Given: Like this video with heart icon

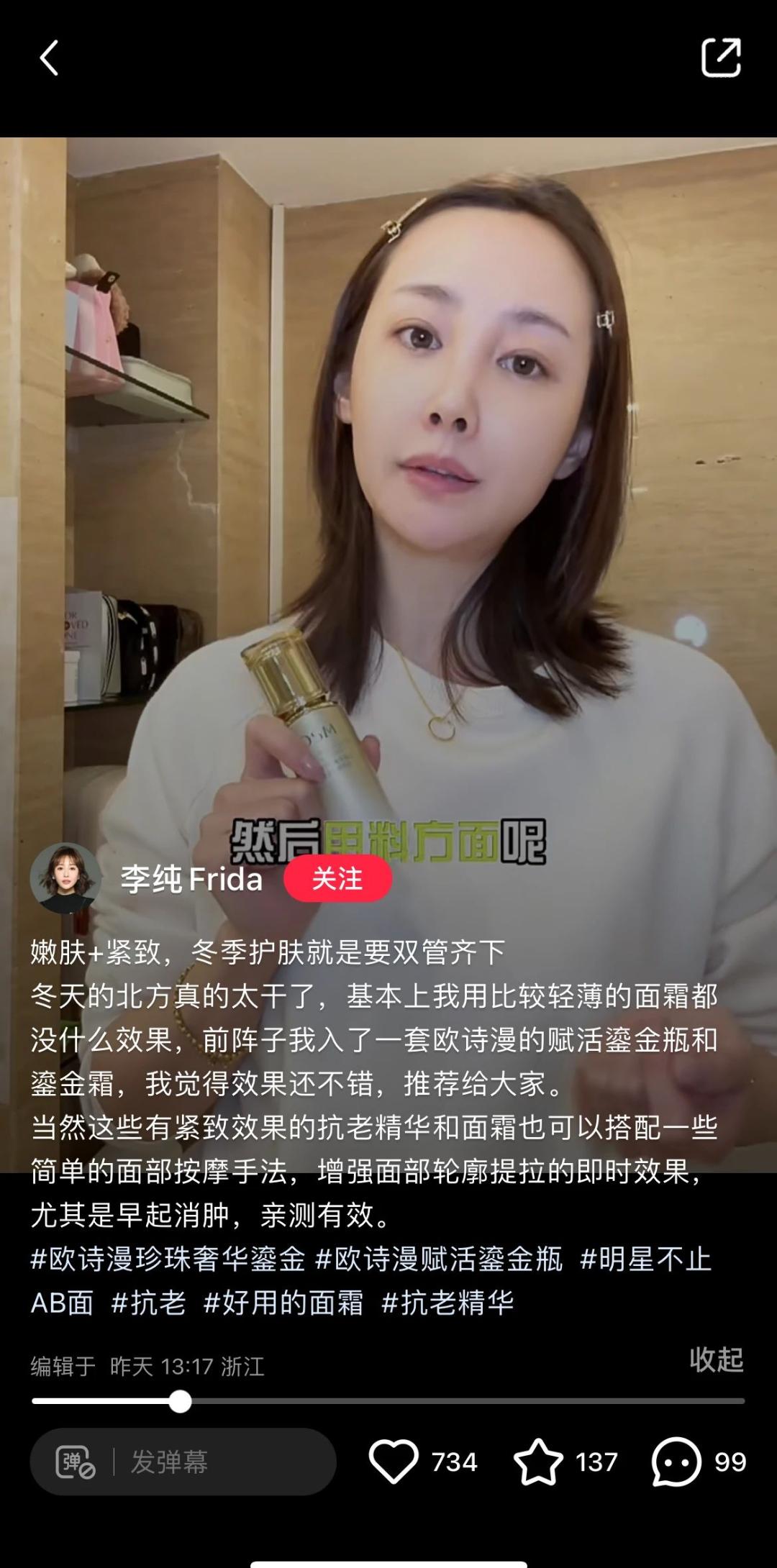Looking at the screenshot, I should [x=394, y=1462].
